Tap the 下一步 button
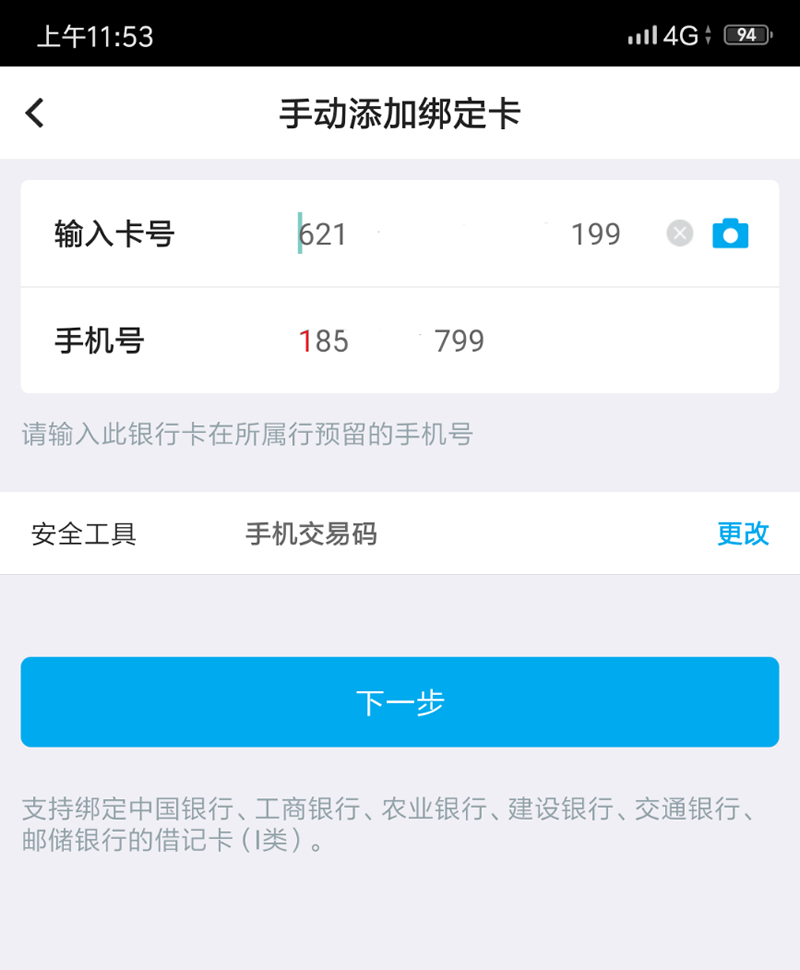The height and width of the screenshot is (970, 800). pos(400,702)
